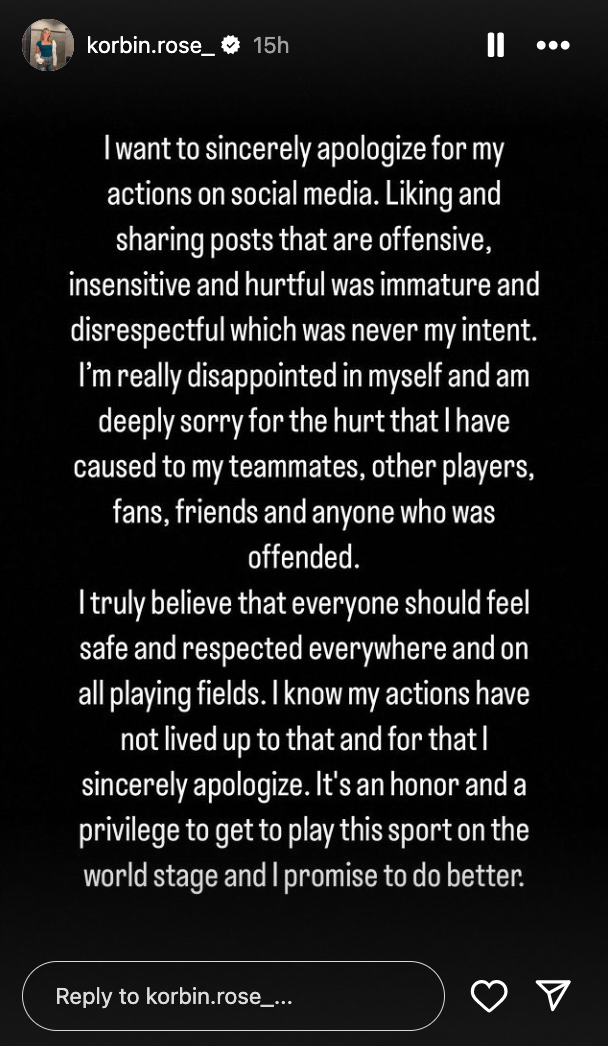Tap the Reply to korbin.rose_ field
This screenshot has height=1046, width=608.
233,996
